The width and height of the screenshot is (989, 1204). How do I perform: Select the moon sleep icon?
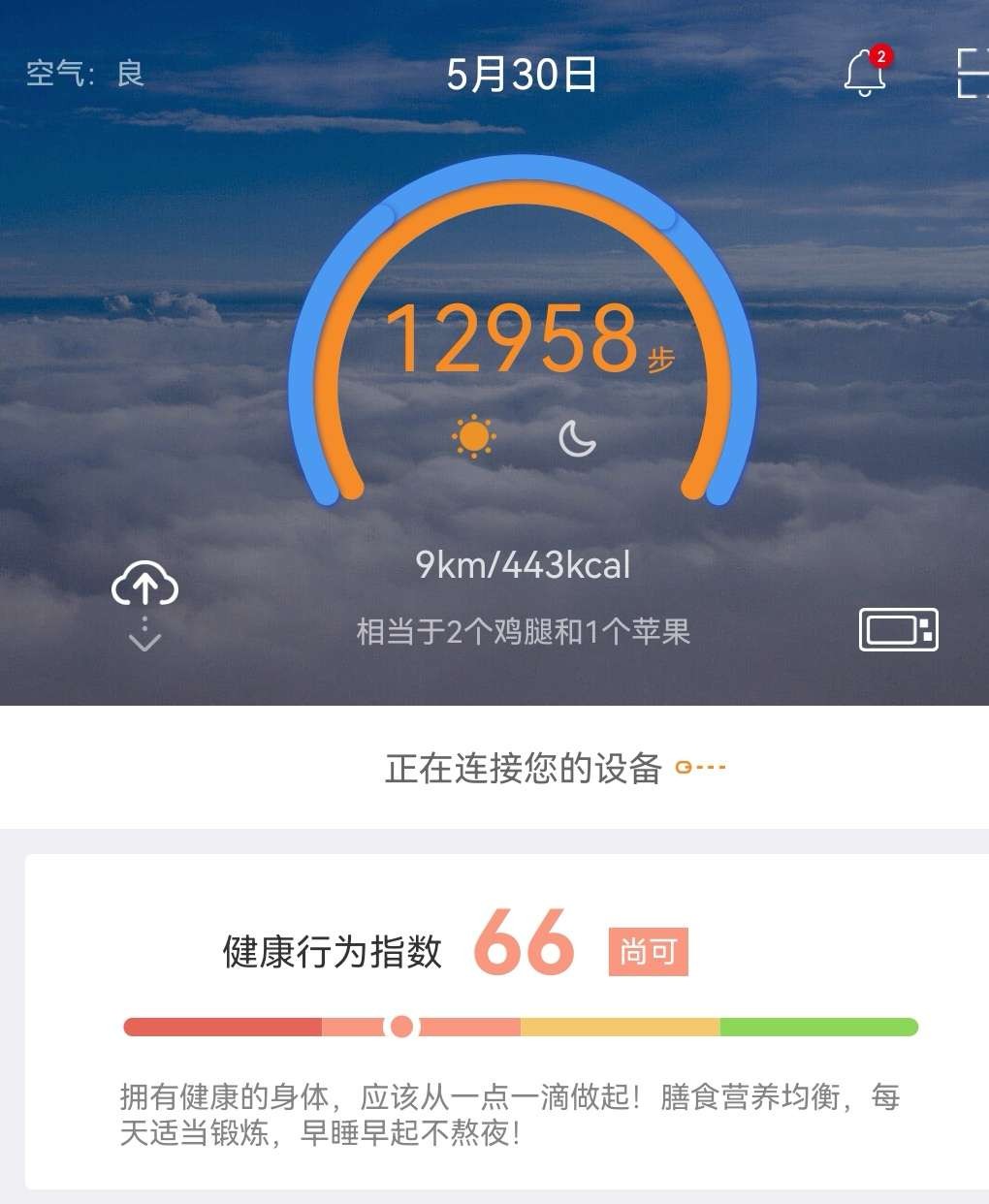click(578, 438)
